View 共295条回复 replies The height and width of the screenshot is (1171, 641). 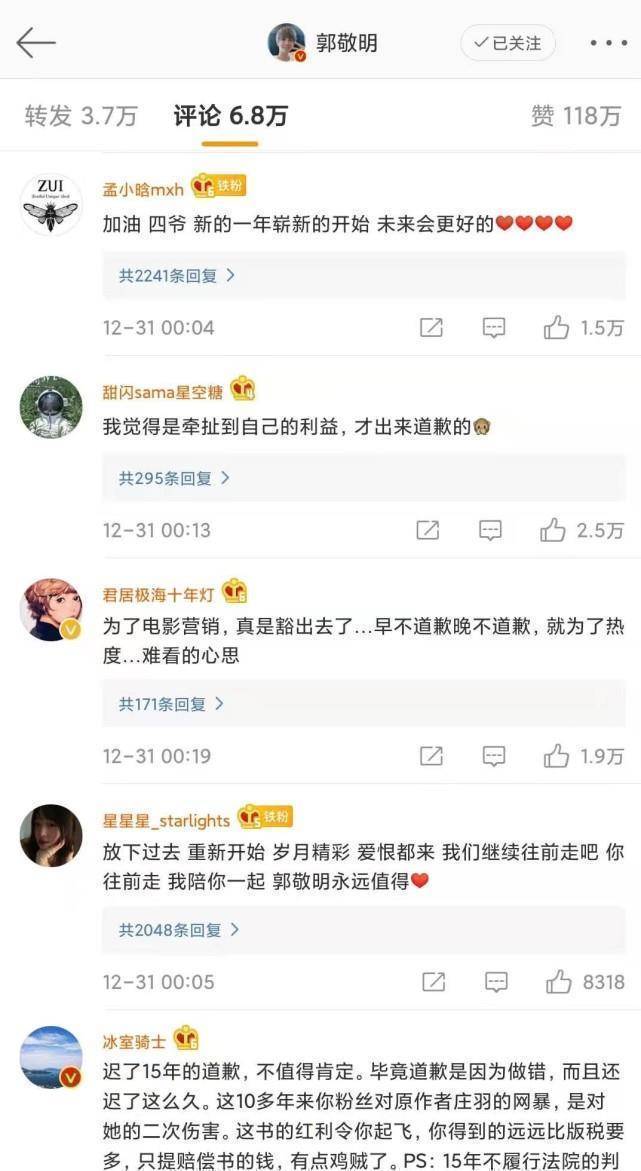[x=174, y=478]
